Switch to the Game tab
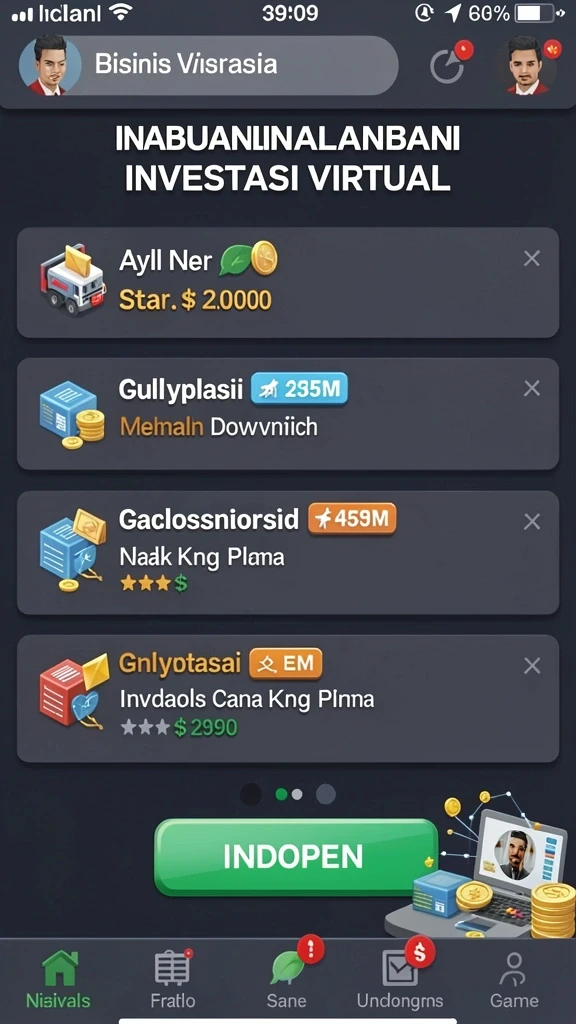 point(514,980)
